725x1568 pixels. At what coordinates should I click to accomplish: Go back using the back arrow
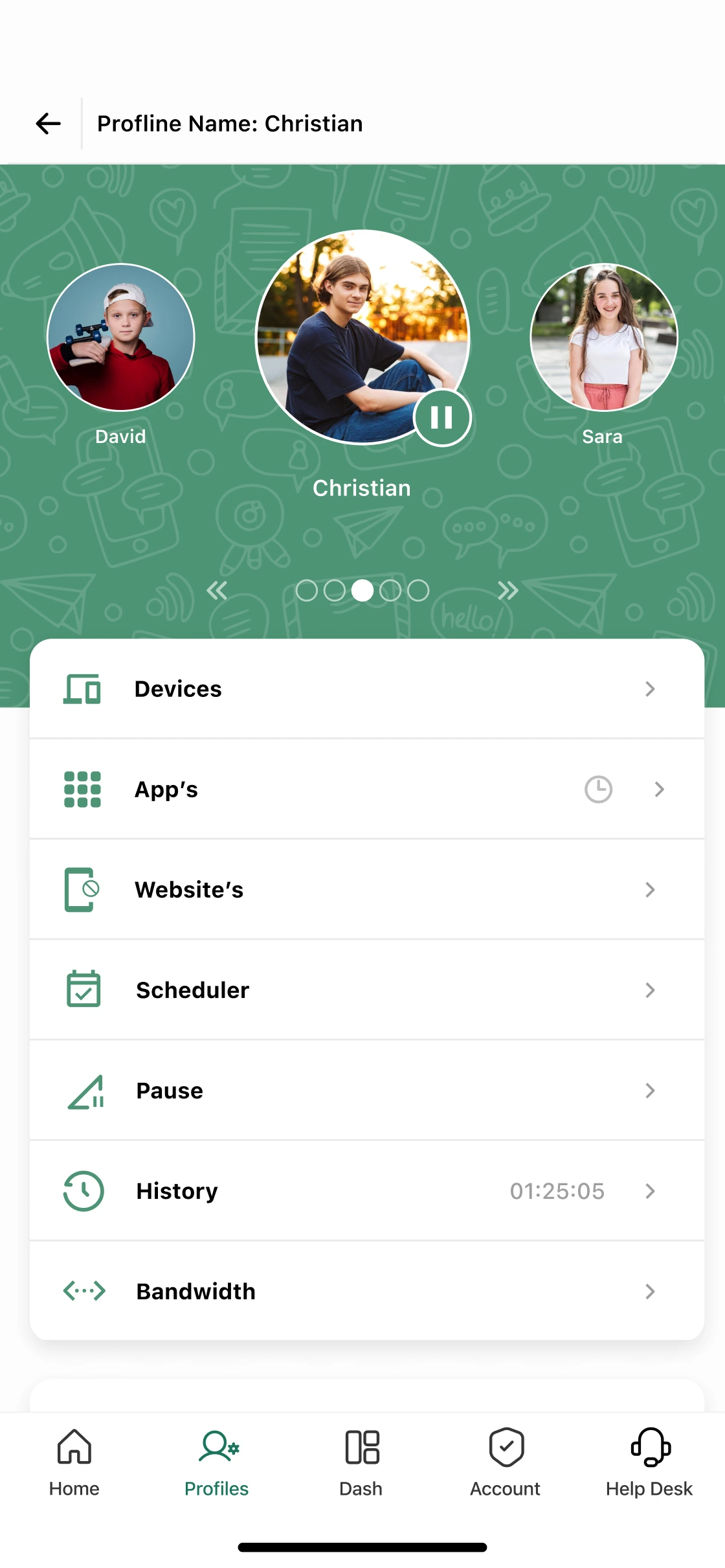click(x=49, y=123)
